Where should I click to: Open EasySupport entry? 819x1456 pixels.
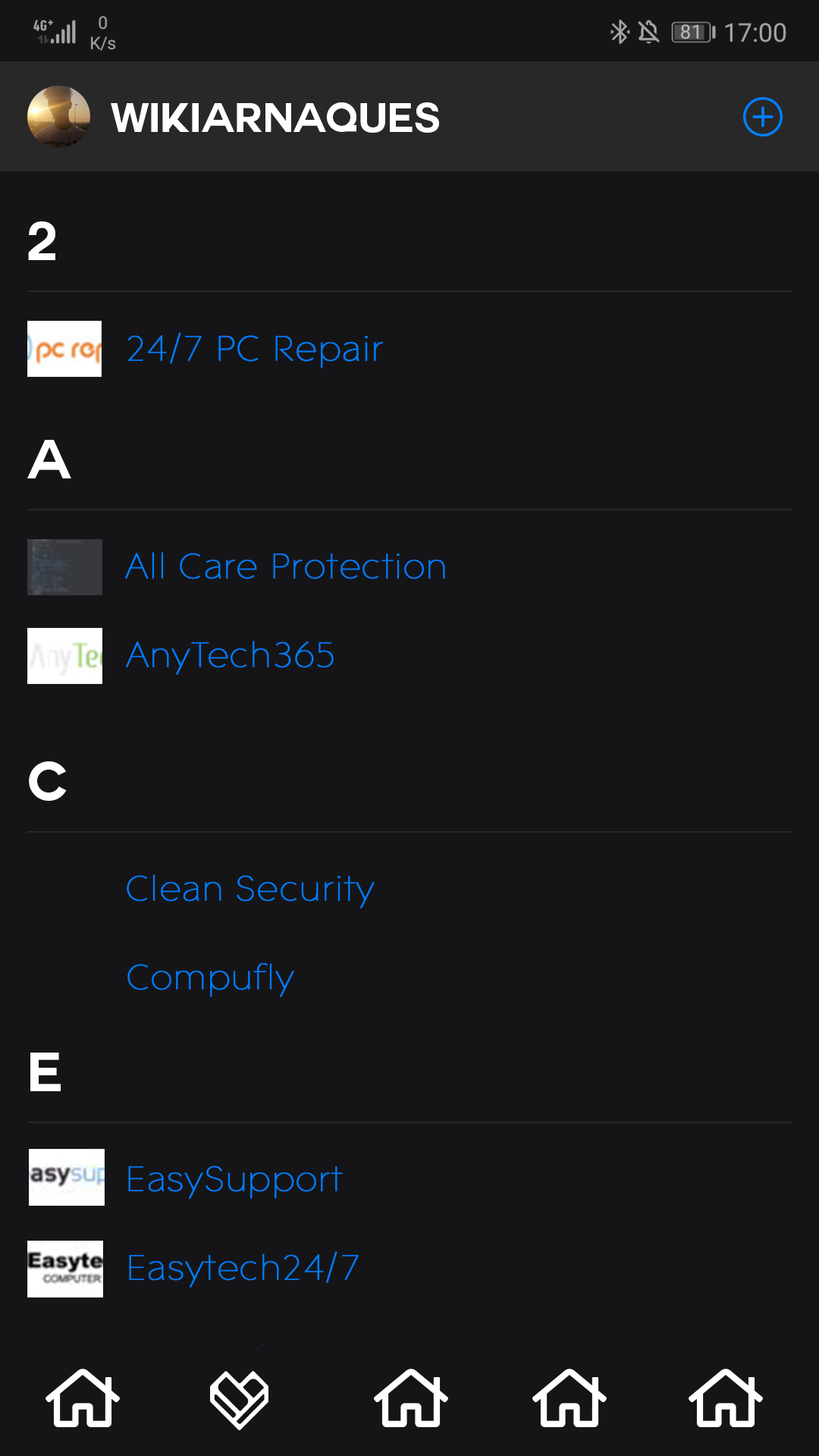click(234, 1179)
